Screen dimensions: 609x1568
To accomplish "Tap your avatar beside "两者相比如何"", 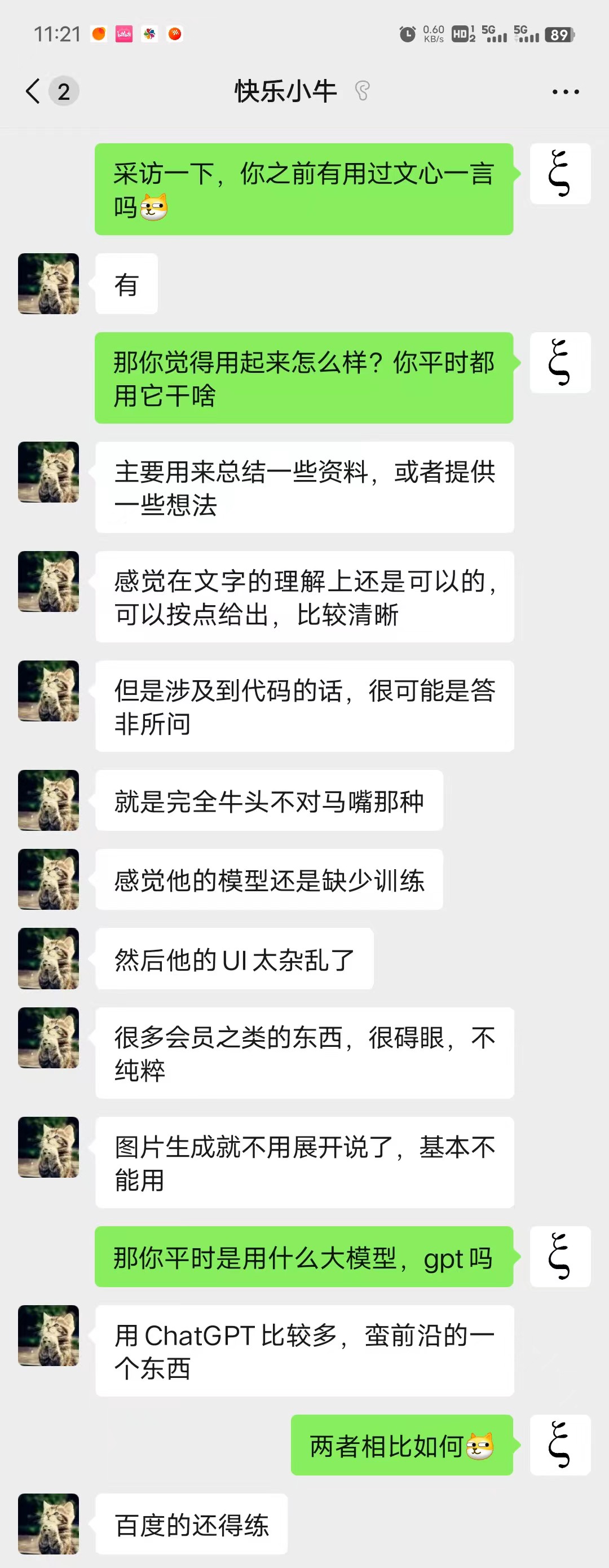I will click(x=560, y=1444).
